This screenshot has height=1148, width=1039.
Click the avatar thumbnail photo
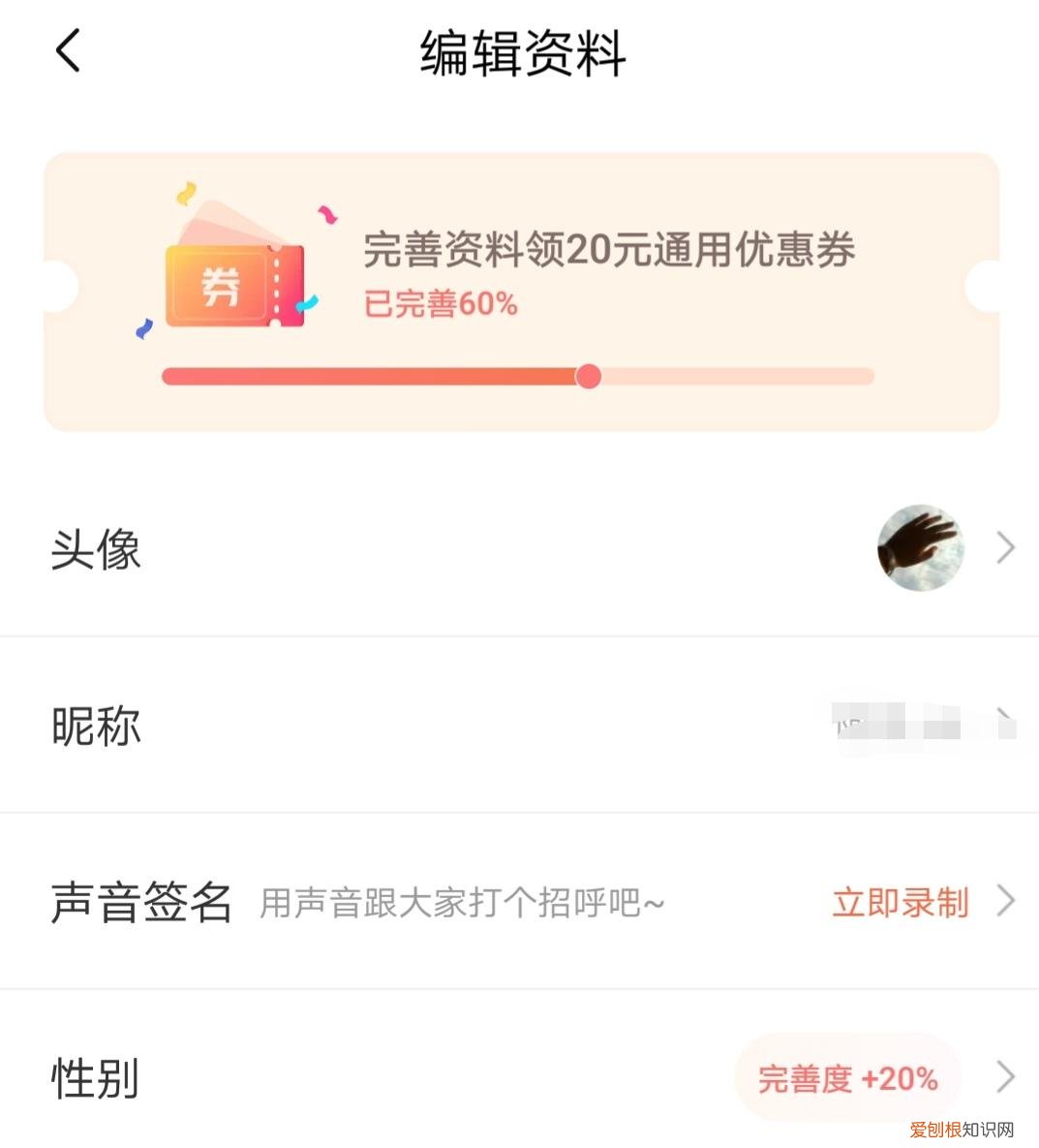[x=921, y=548]
